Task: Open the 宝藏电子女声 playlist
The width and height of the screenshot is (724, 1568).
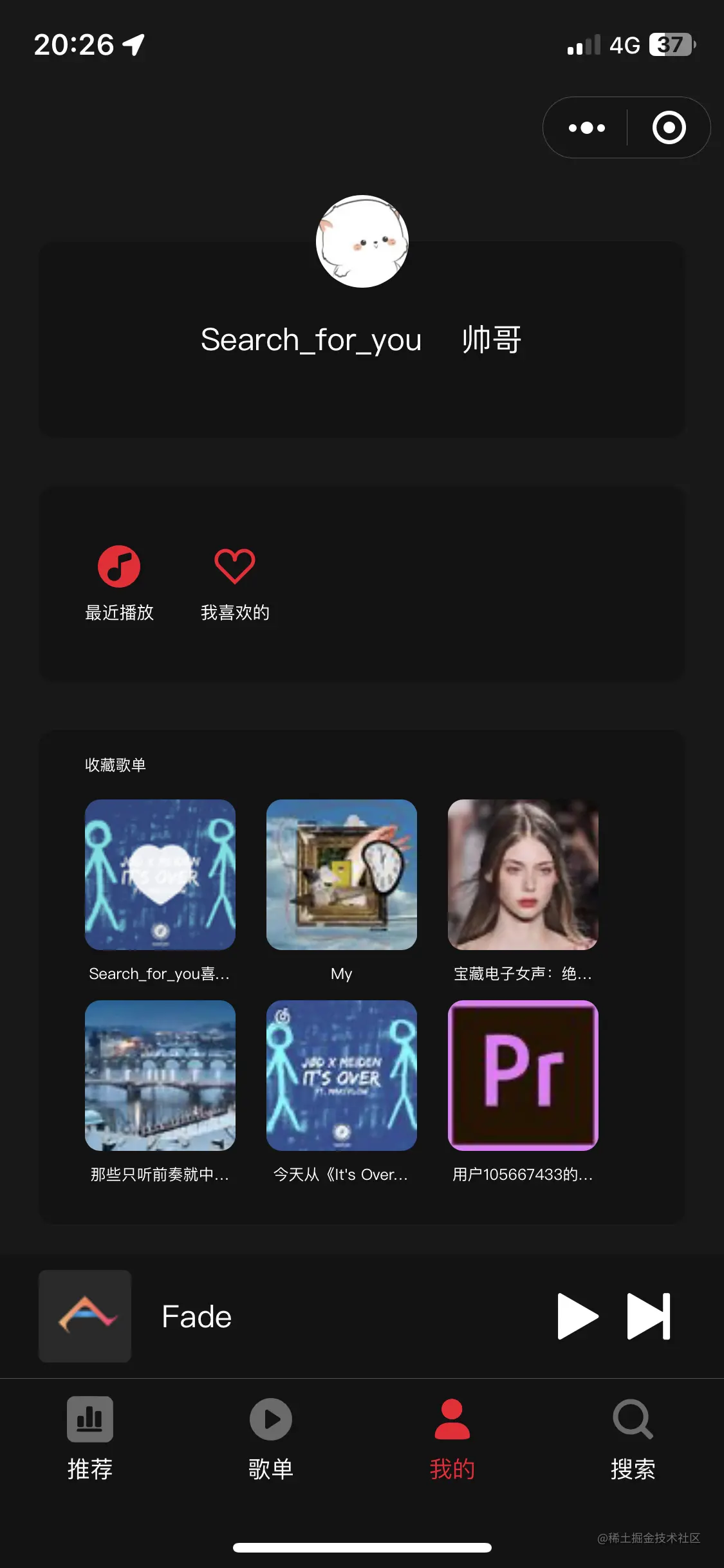Action: click(523, 874)
